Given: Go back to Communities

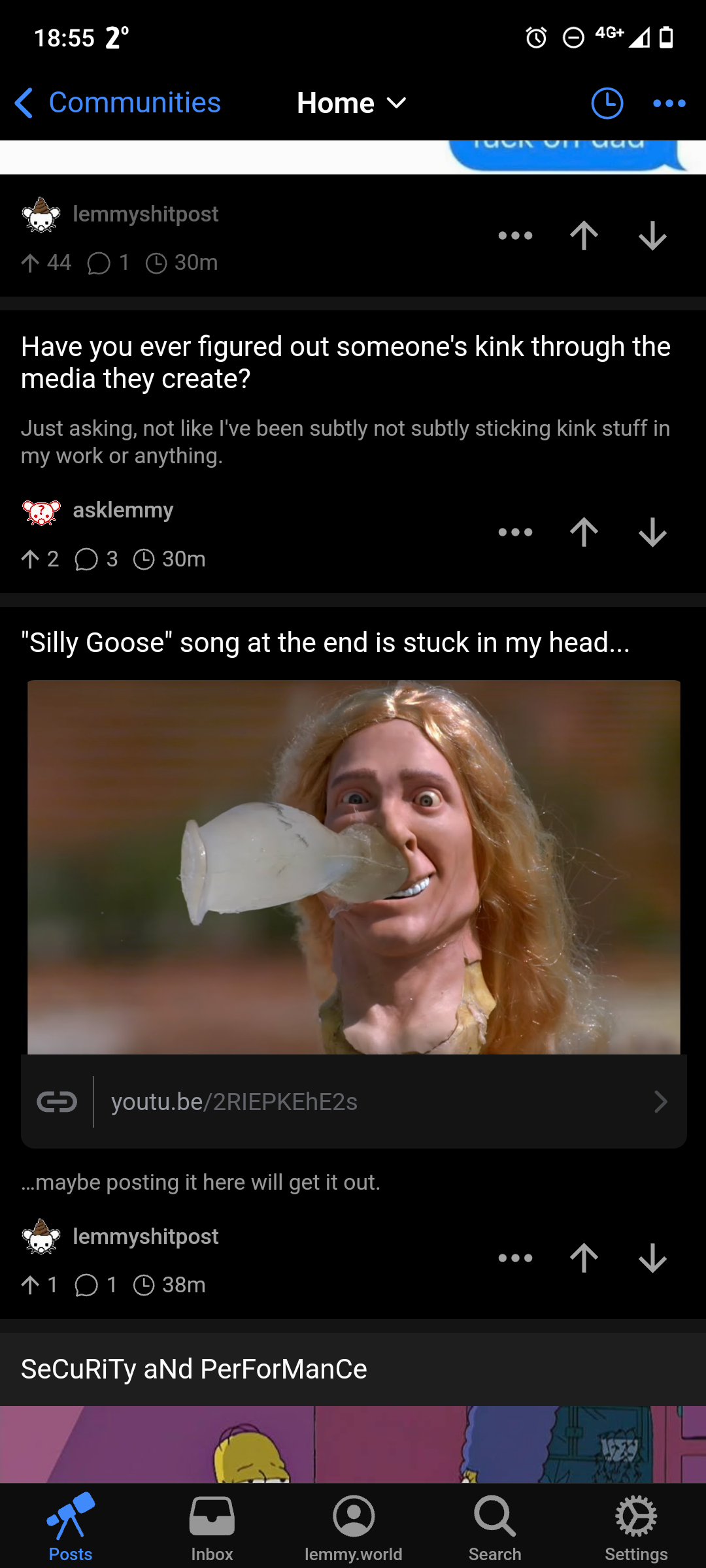Looking at the screenshot, I should coord(118,103).
